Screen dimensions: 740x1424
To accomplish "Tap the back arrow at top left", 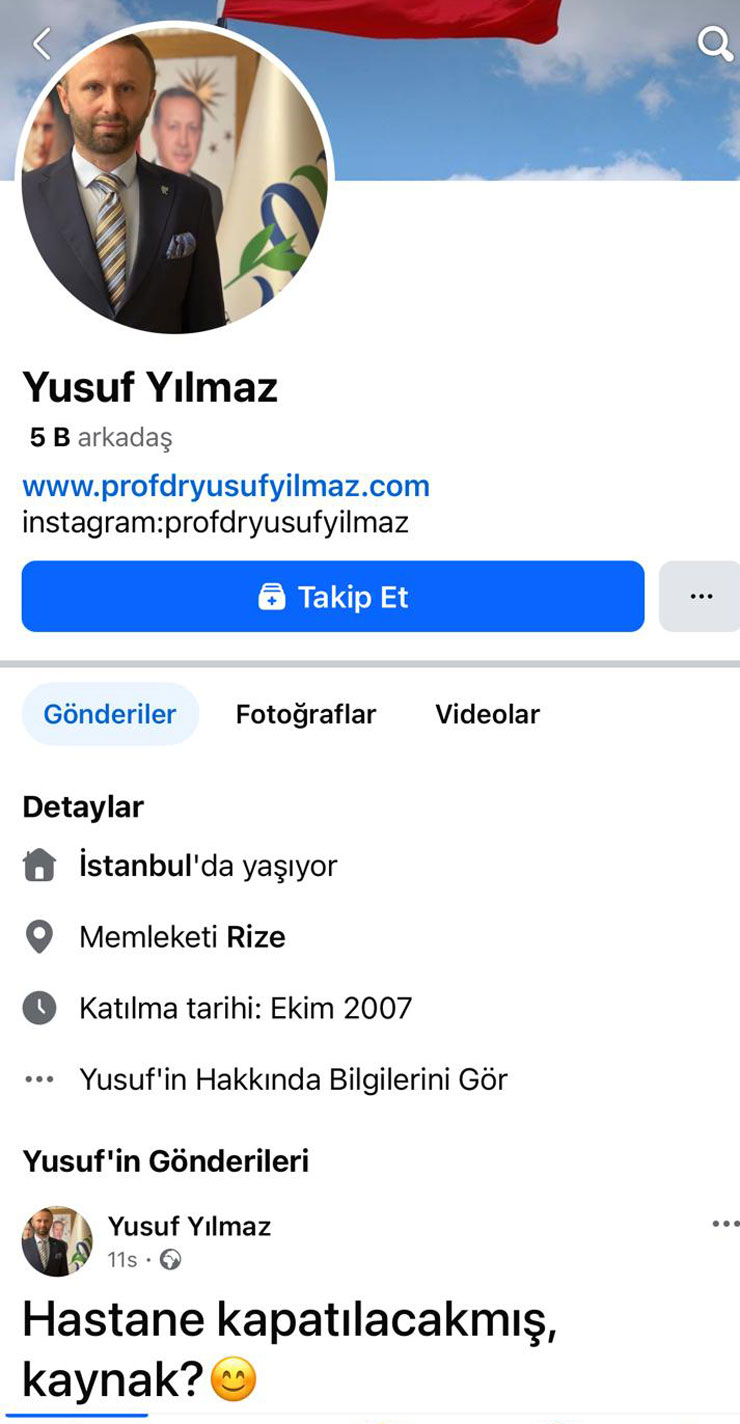I will point(40,43).
